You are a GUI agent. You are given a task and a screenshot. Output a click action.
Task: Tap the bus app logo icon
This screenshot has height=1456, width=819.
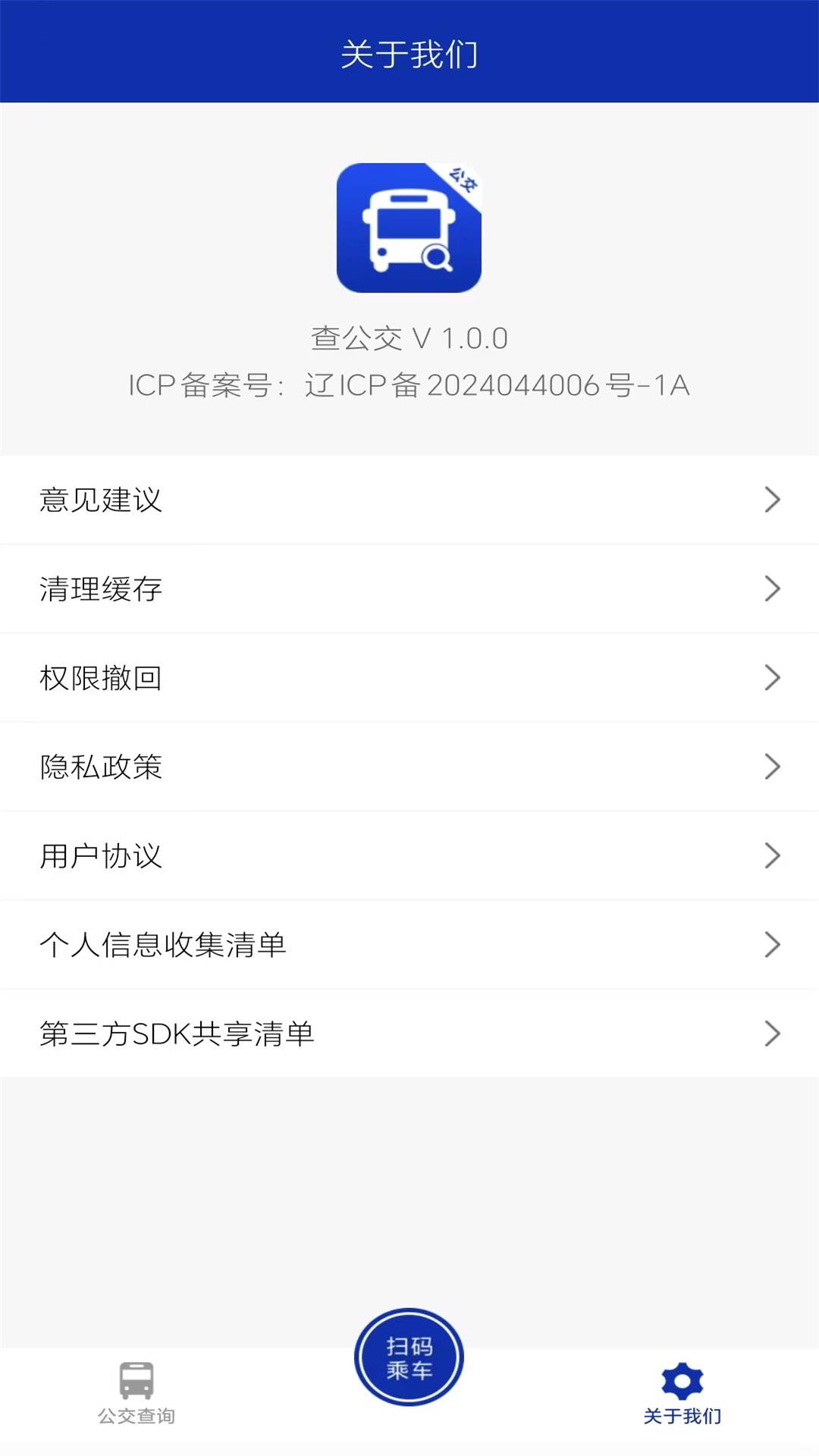click(x=409, y=228)
